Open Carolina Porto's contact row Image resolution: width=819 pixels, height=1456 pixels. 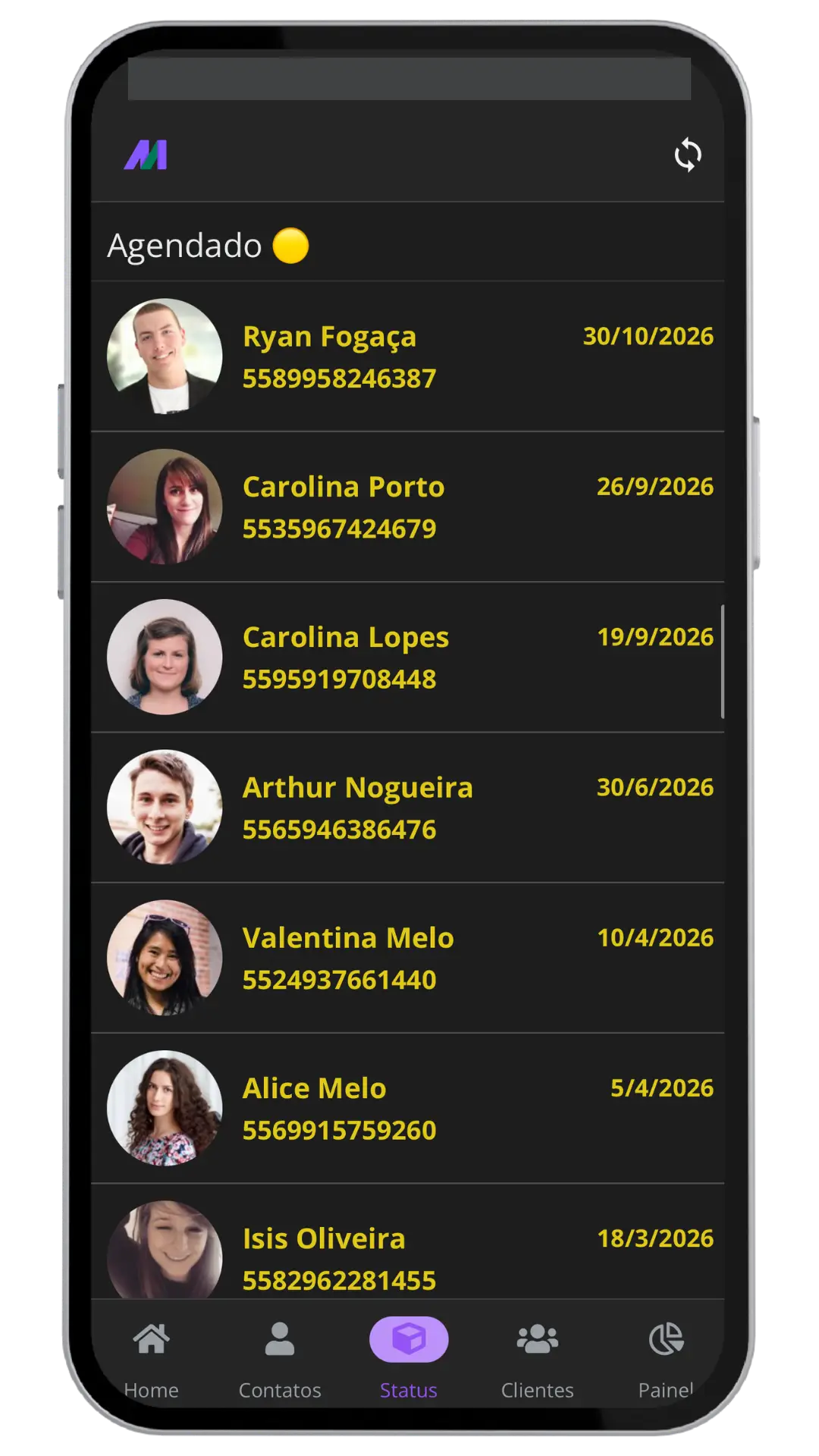point(407,507)
